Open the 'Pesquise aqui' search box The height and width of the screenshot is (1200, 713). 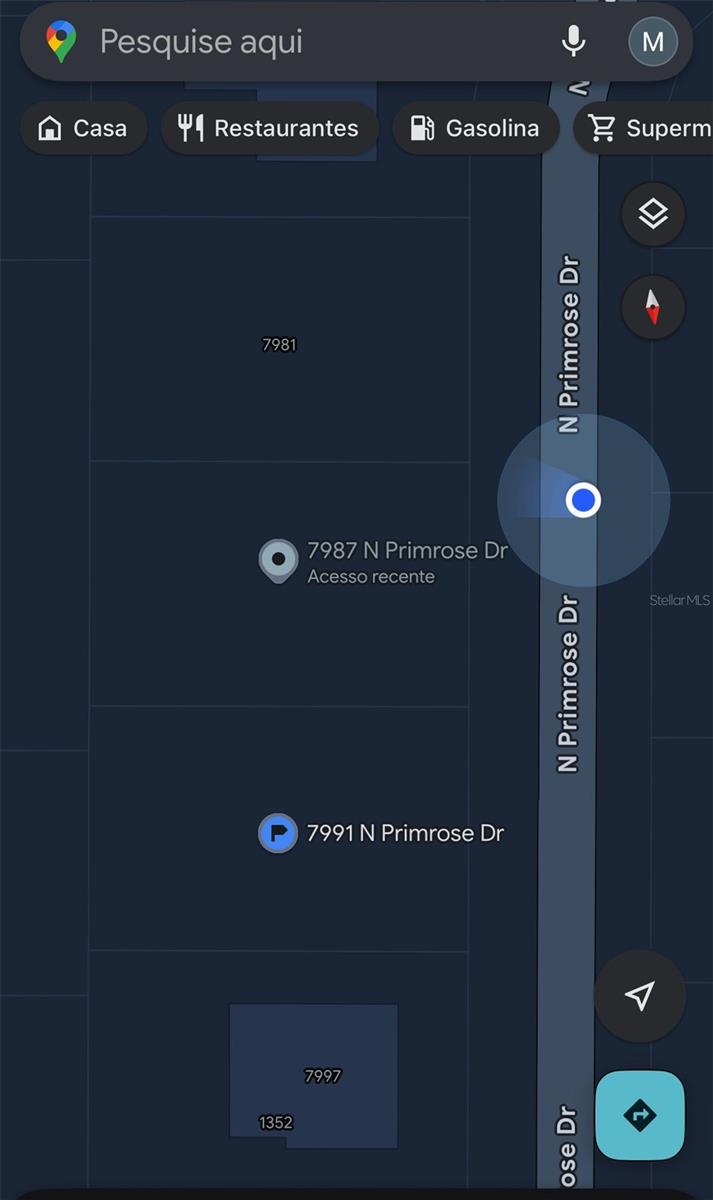[x=300, y=42]
